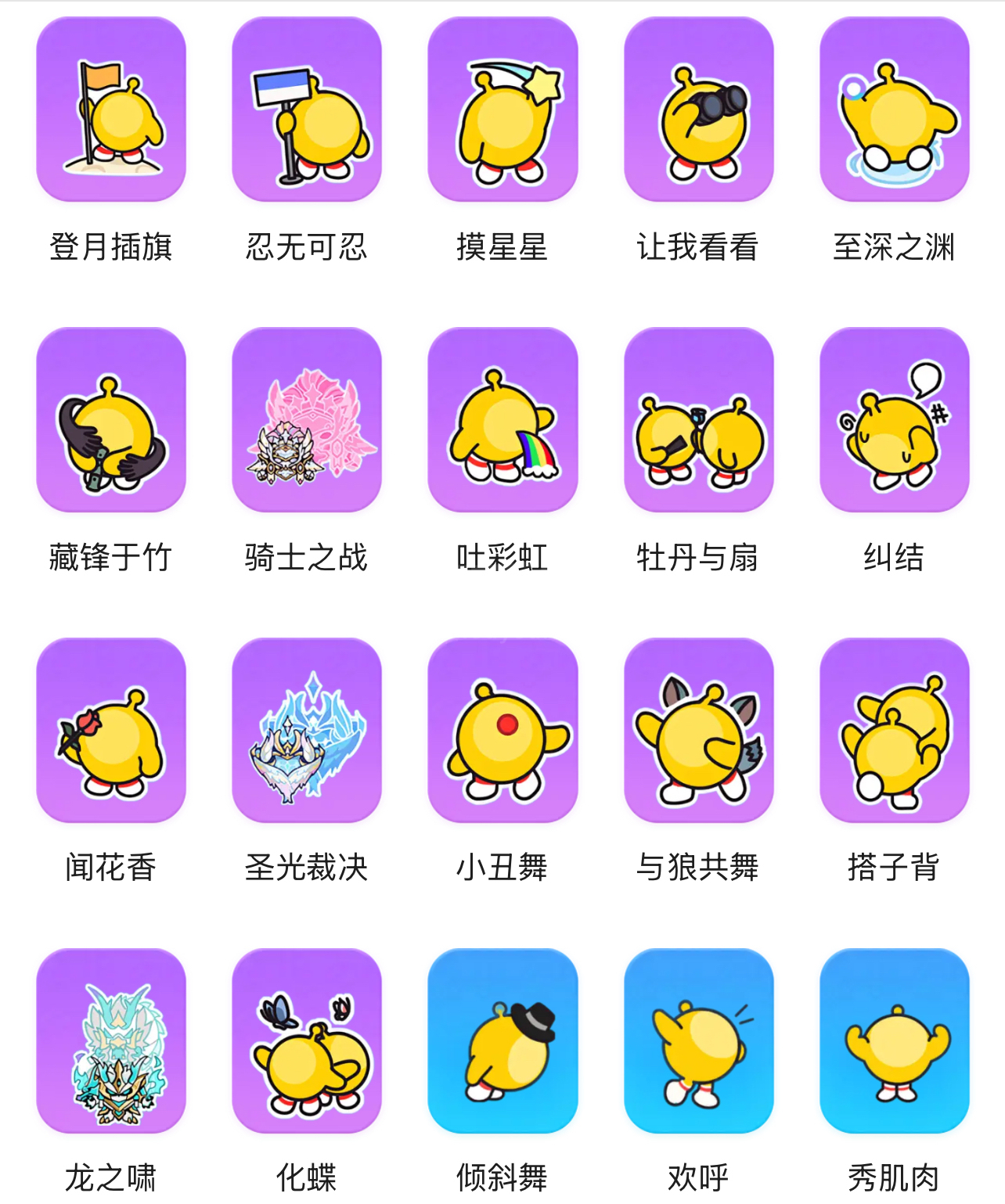The width and height of the screenshot is (1005, 1204).
Task: Pick the 让我看看 binoculars action
Action: coord(698,110)
